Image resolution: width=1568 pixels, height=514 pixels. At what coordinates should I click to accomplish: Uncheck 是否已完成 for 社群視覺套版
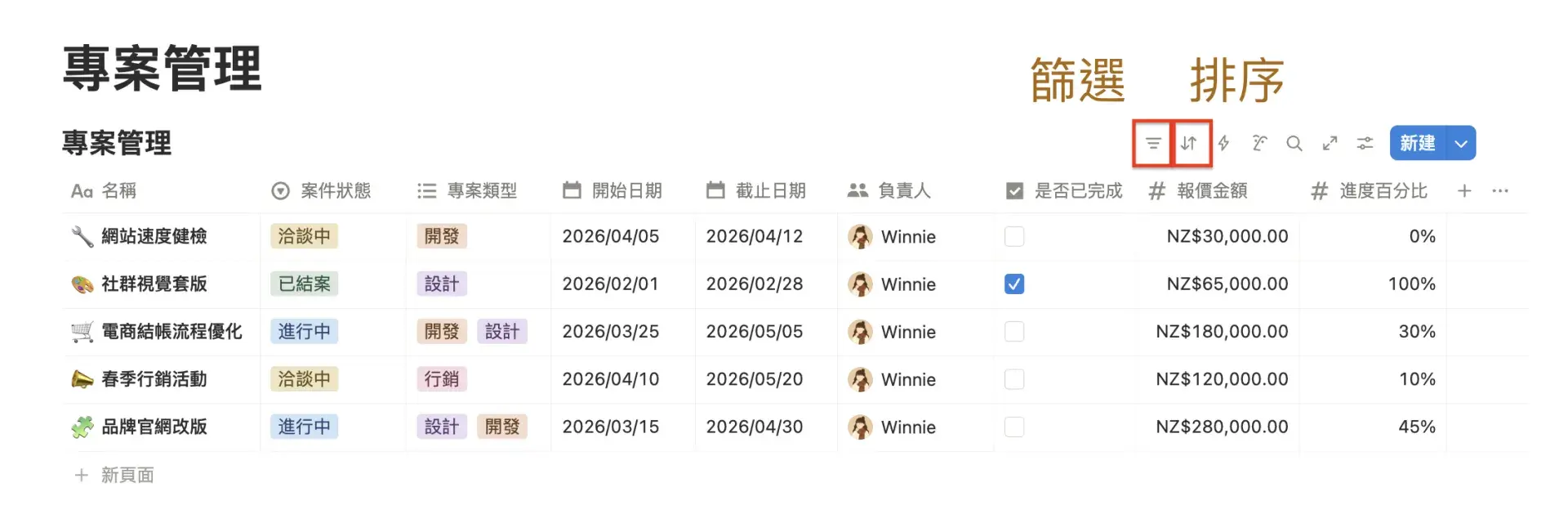[x=1014, y=284]
